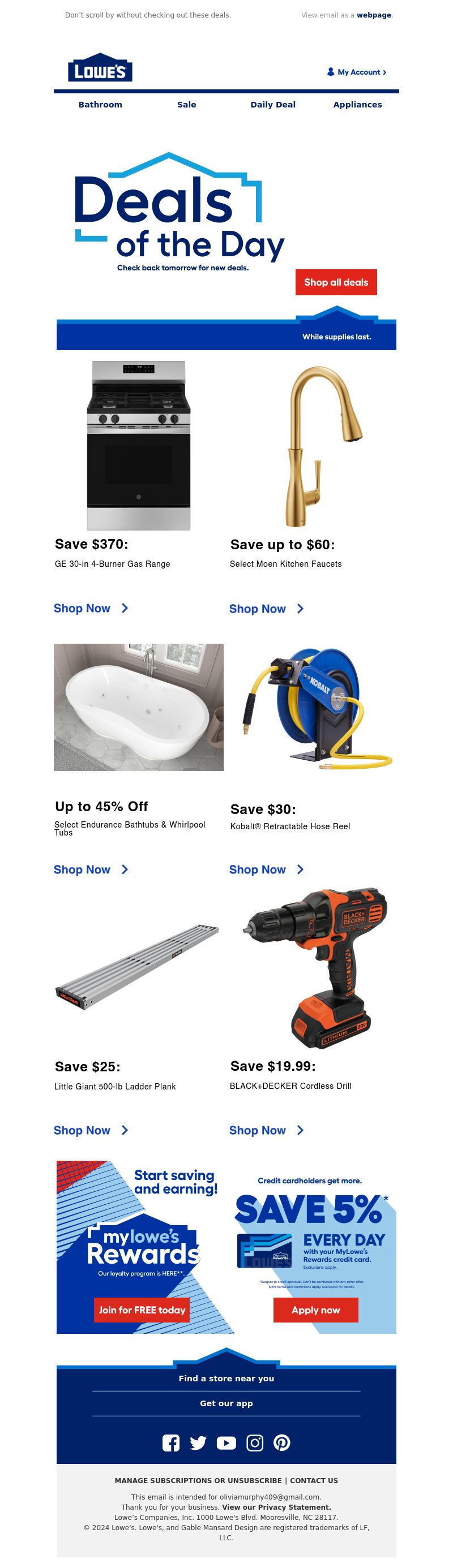Tap Apply now for credit card
The width and height of the screenshot is (453, 1568).
tap(315, 1310)
